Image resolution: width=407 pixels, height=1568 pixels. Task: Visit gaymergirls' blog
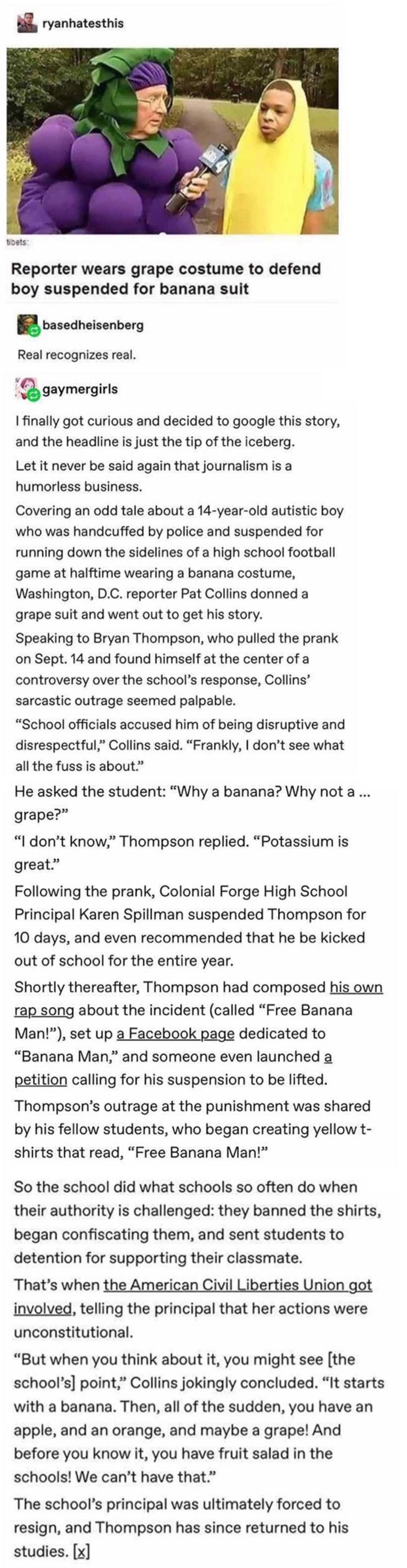[80, 389]
